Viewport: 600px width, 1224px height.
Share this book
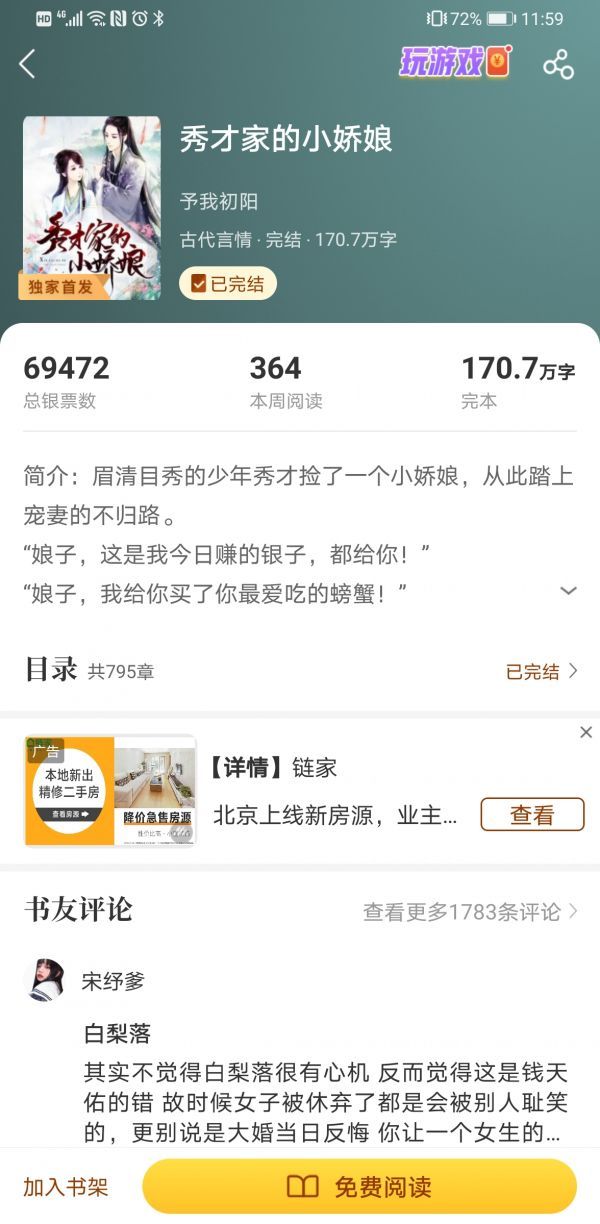558,65
